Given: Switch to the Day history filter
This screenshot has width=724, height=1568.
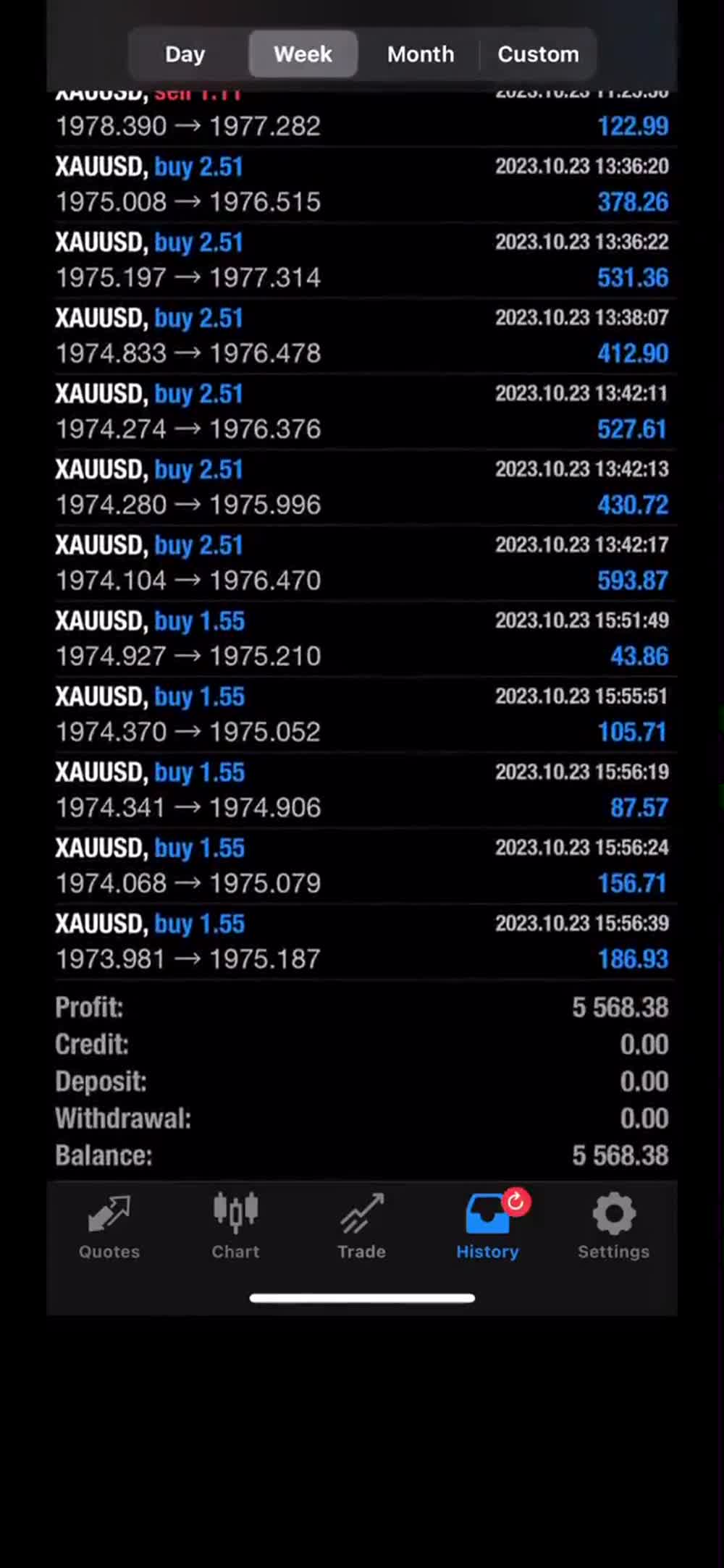Looking at the screenshot, I should [x=185, y=54].
